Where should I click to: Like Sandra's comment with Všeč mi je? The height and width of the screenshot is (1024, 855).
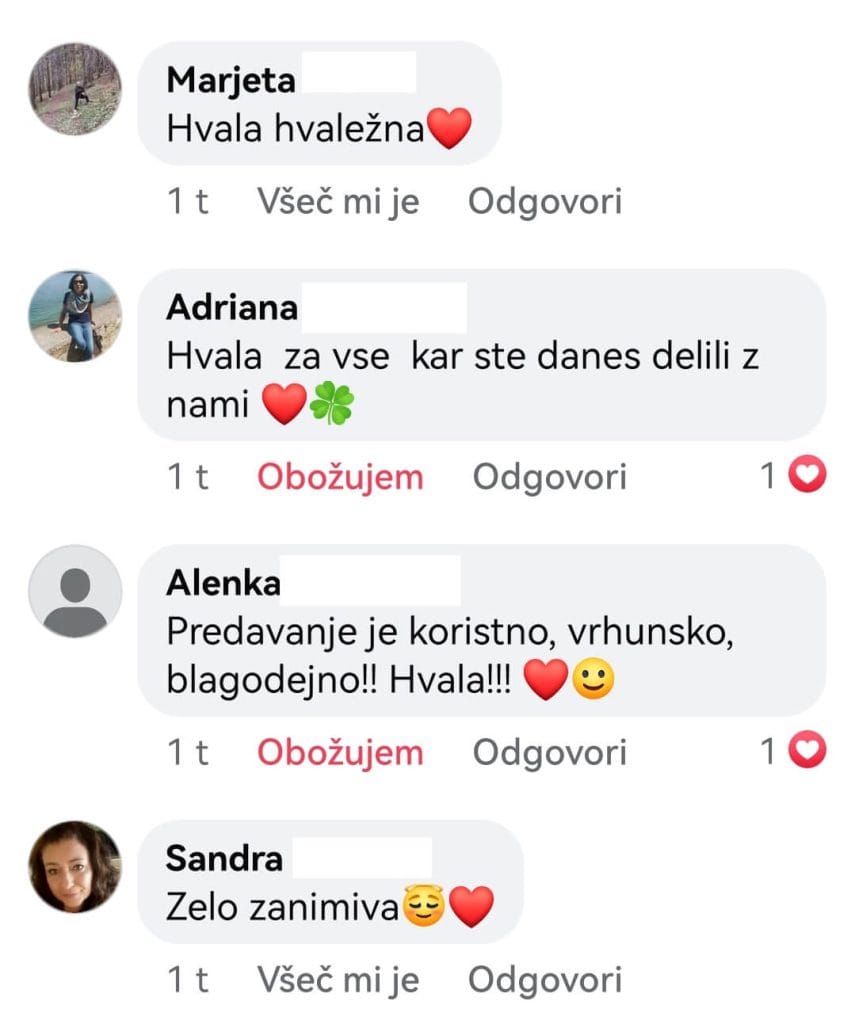tap(338, 981)
